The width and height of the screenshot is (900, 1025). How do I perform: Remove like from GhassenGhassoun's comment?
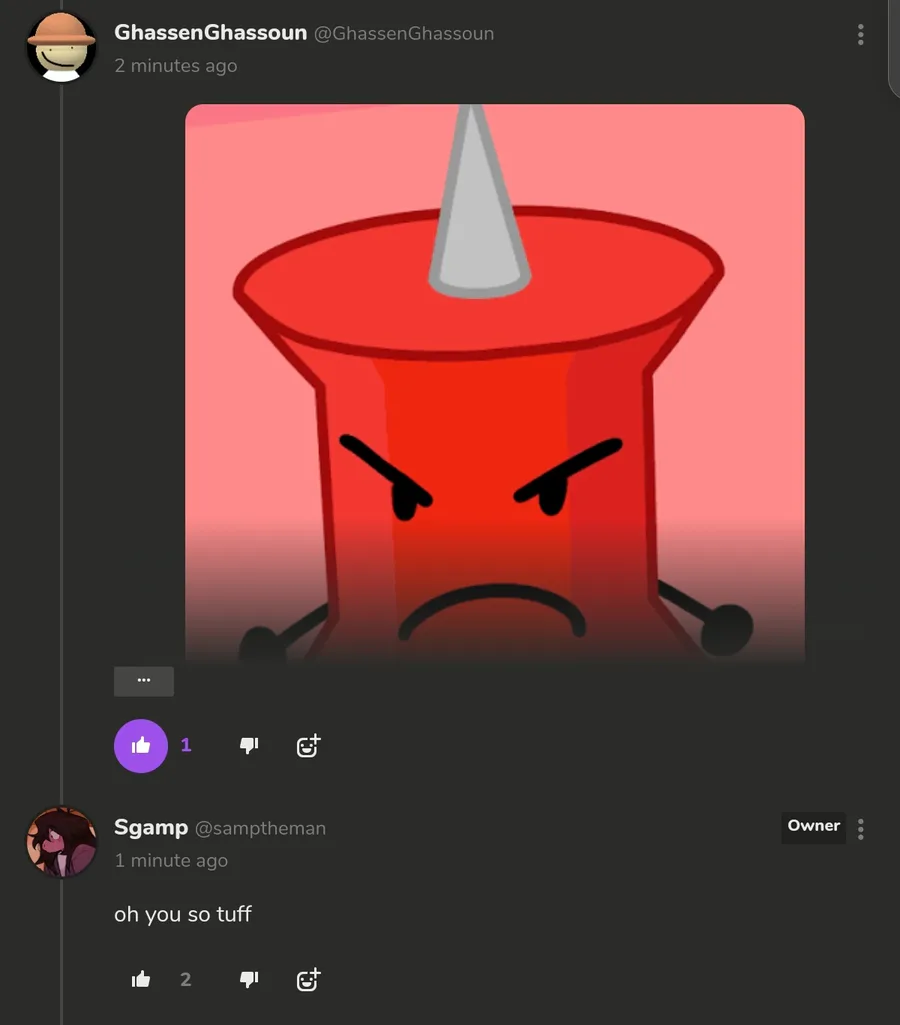coord(141,746)
